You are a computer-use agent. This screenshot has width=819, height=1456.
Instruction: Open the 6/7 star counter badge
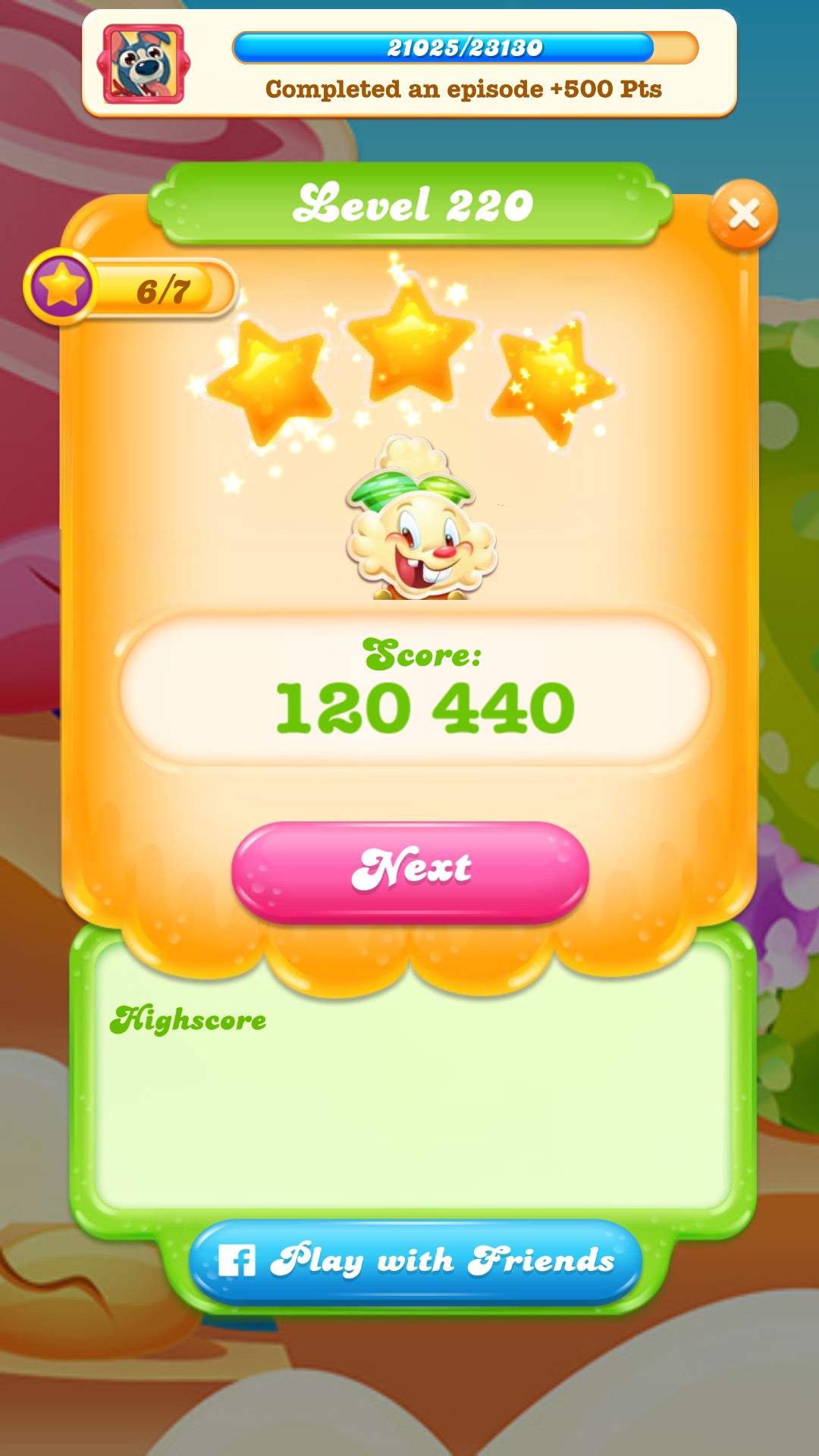(130, 288)
